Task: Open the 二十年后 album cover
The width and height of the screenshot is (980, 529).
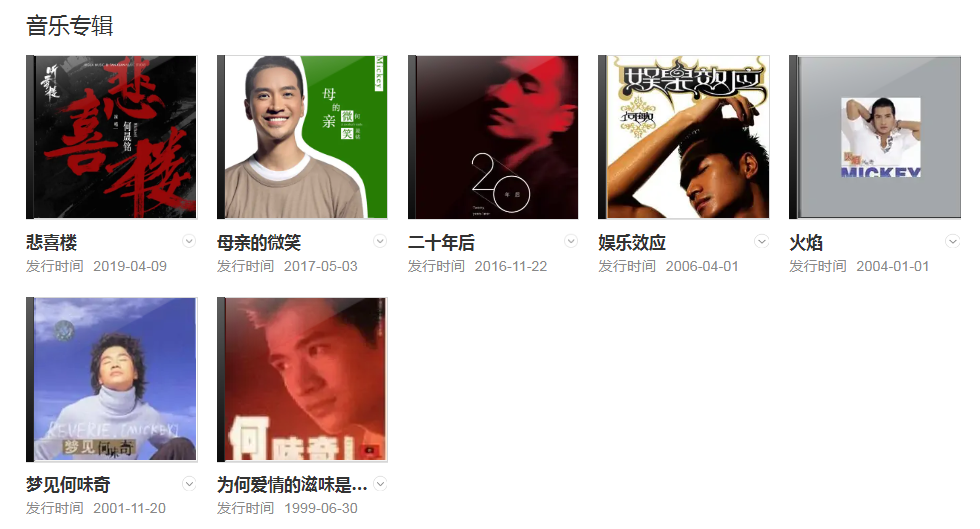Action: click(494, 137)
